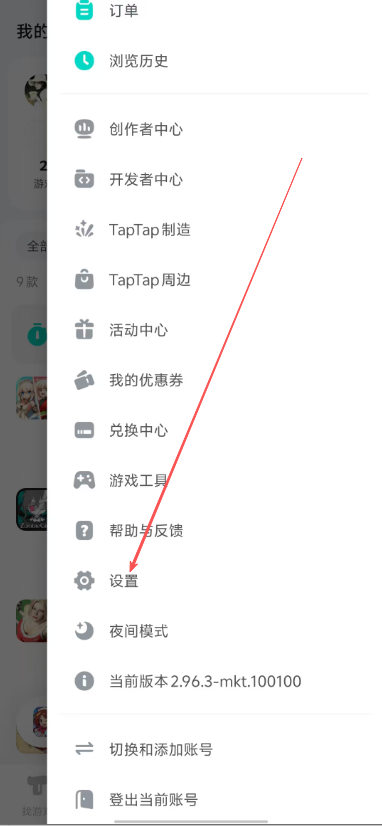Open 兑换中心 redemption center

pos(214,430)
